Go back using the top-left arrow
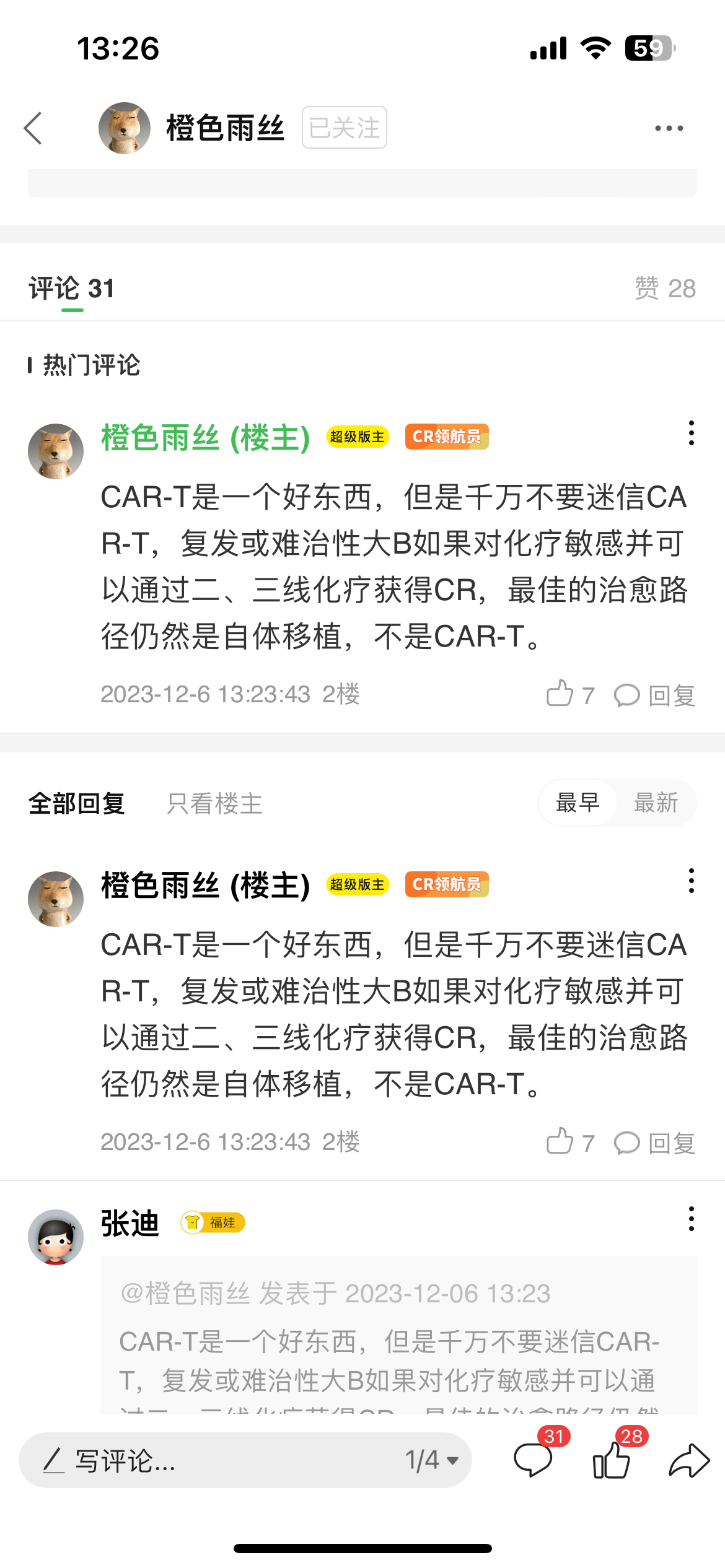This screenshot has height=1568, width=725. pos(33,128)
